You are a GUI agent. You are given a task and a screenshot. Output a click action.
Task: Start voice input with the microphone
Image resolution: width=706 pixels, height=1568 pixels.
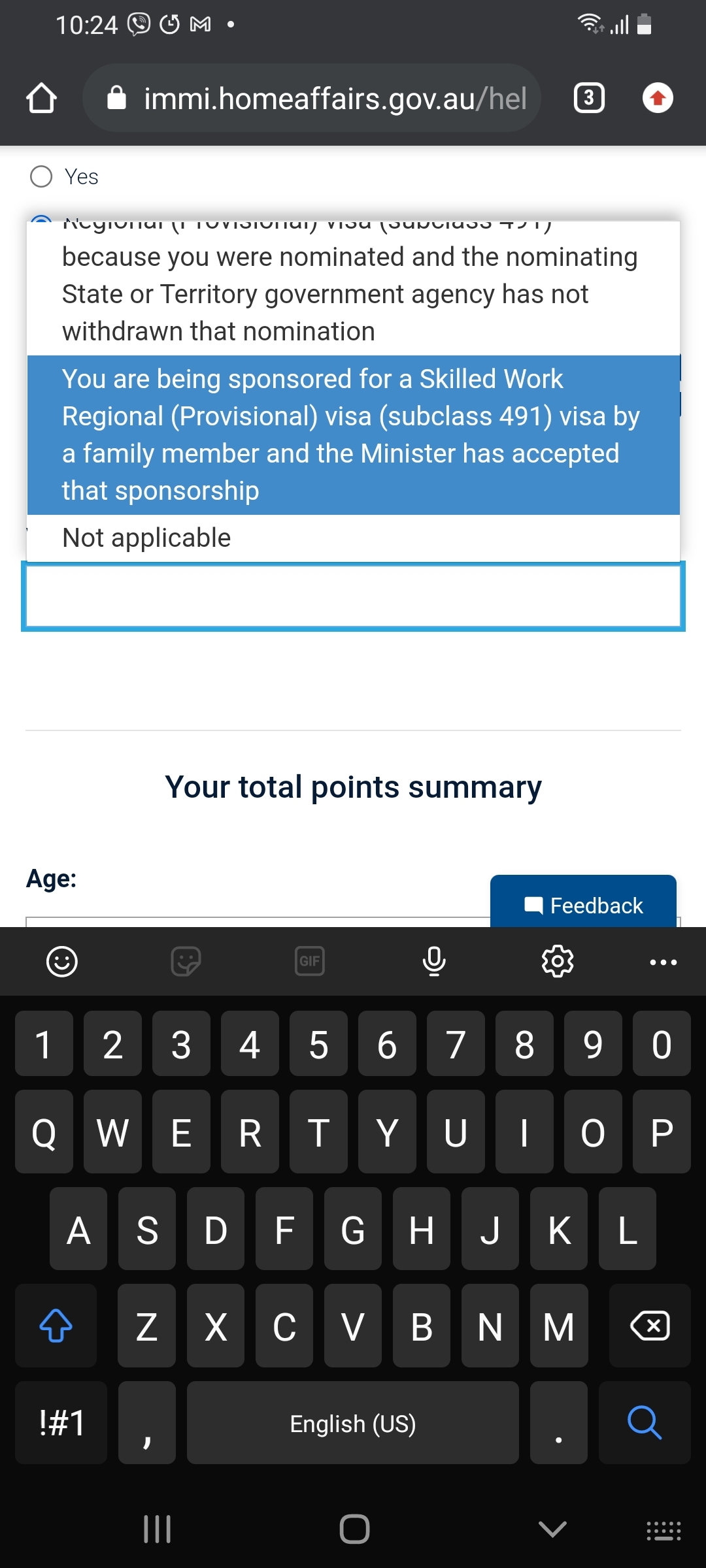tap(434, 962)
